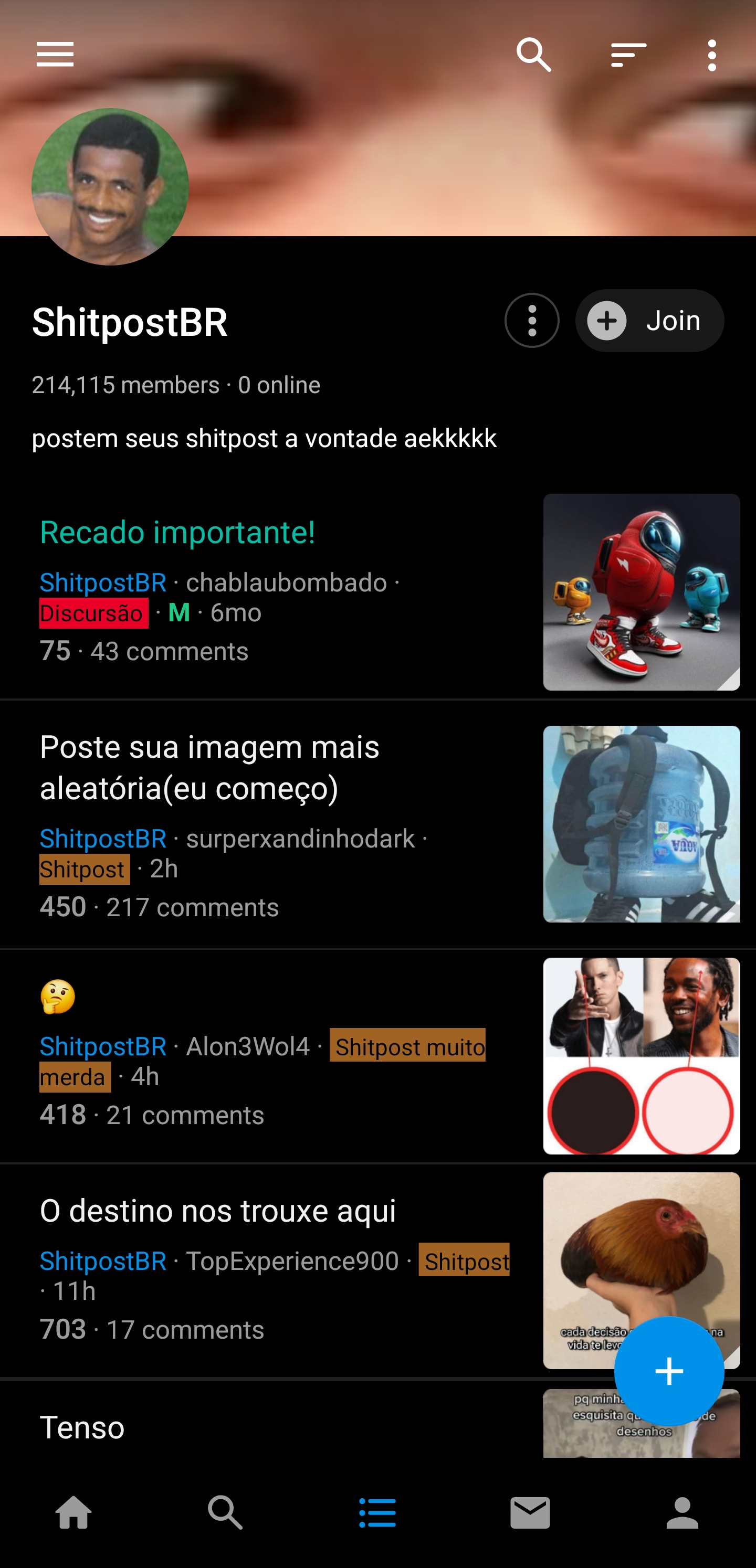Search within the ShitpostBR subreddit
This screenshot has width=756, height=1568.
click(533, 55)
